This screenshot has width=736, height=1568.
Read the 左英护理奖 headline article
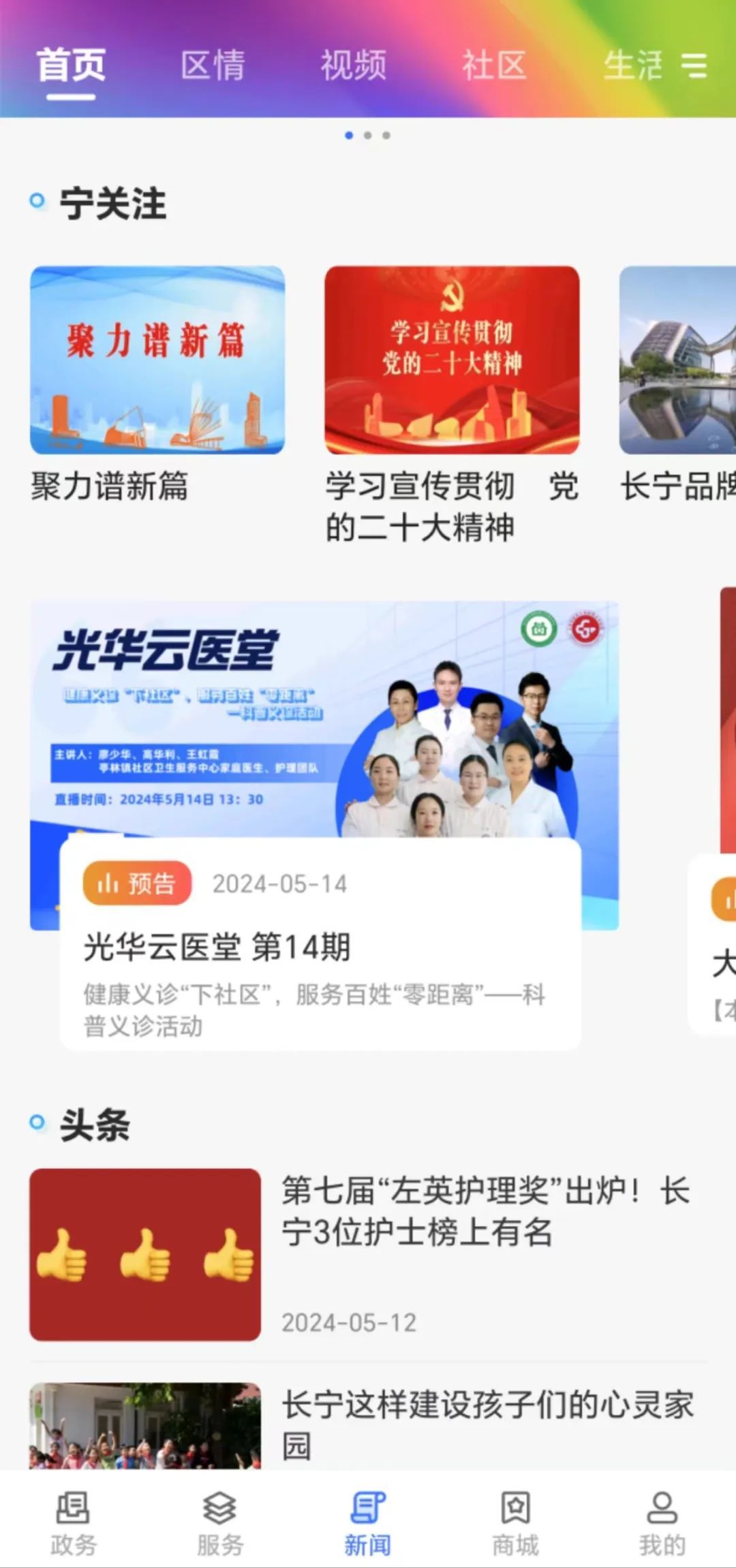pos(485,1212)
